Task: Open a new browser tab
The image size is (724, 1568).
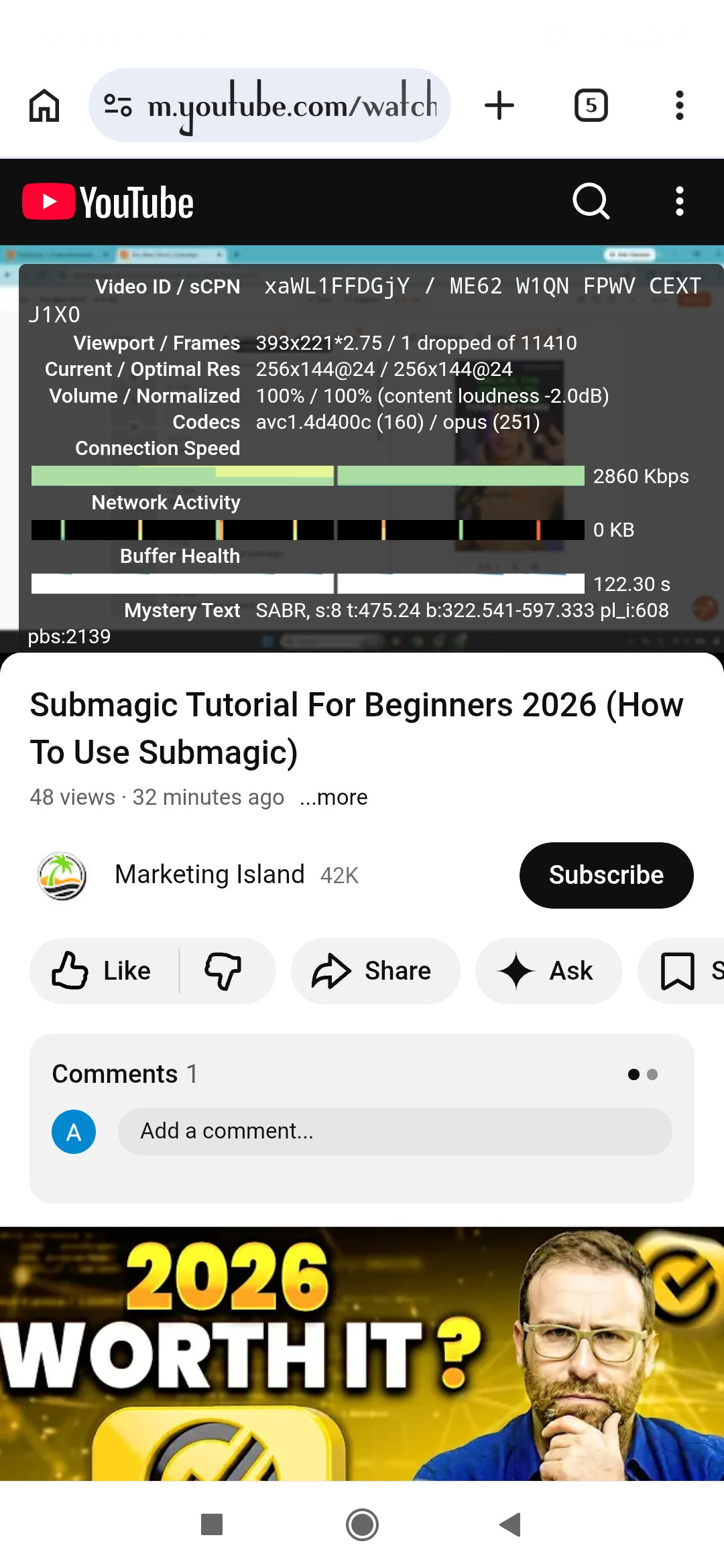Action: [x=499, y=105]
